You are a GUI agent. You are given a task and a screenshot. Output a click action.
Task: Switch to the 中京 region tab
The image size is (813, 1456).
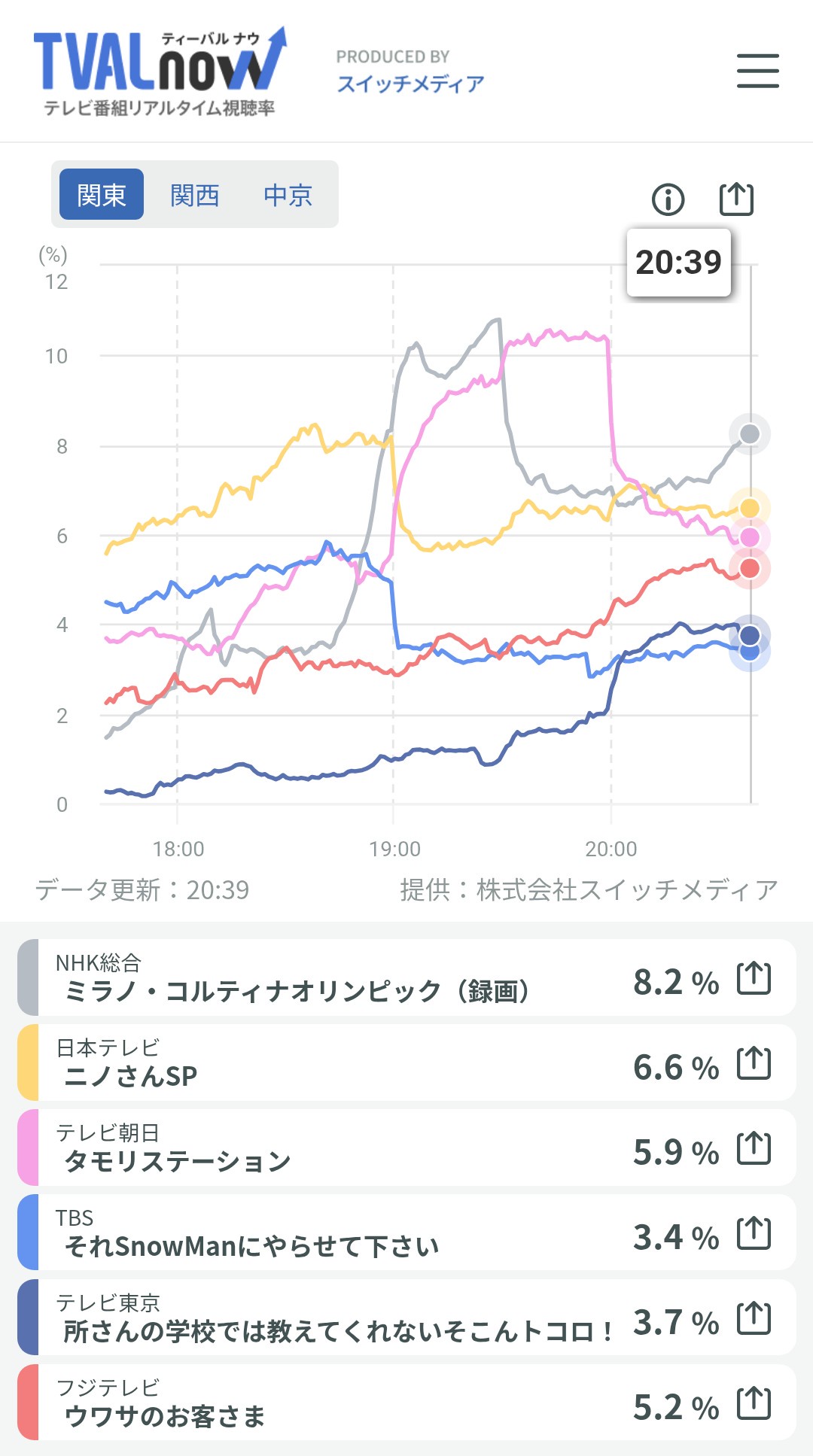tap(288, 195)
